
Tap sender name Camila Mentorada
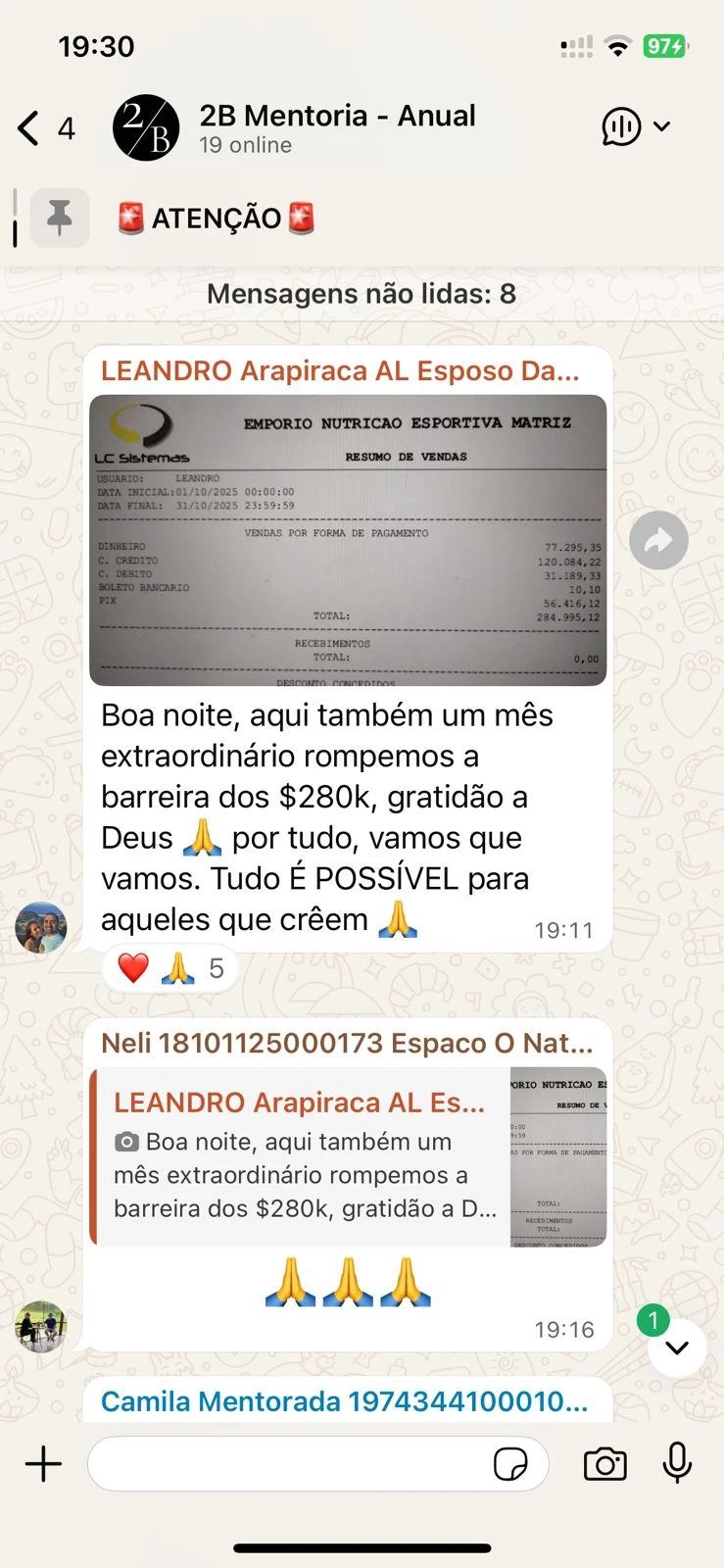[x=344, y=1401]
